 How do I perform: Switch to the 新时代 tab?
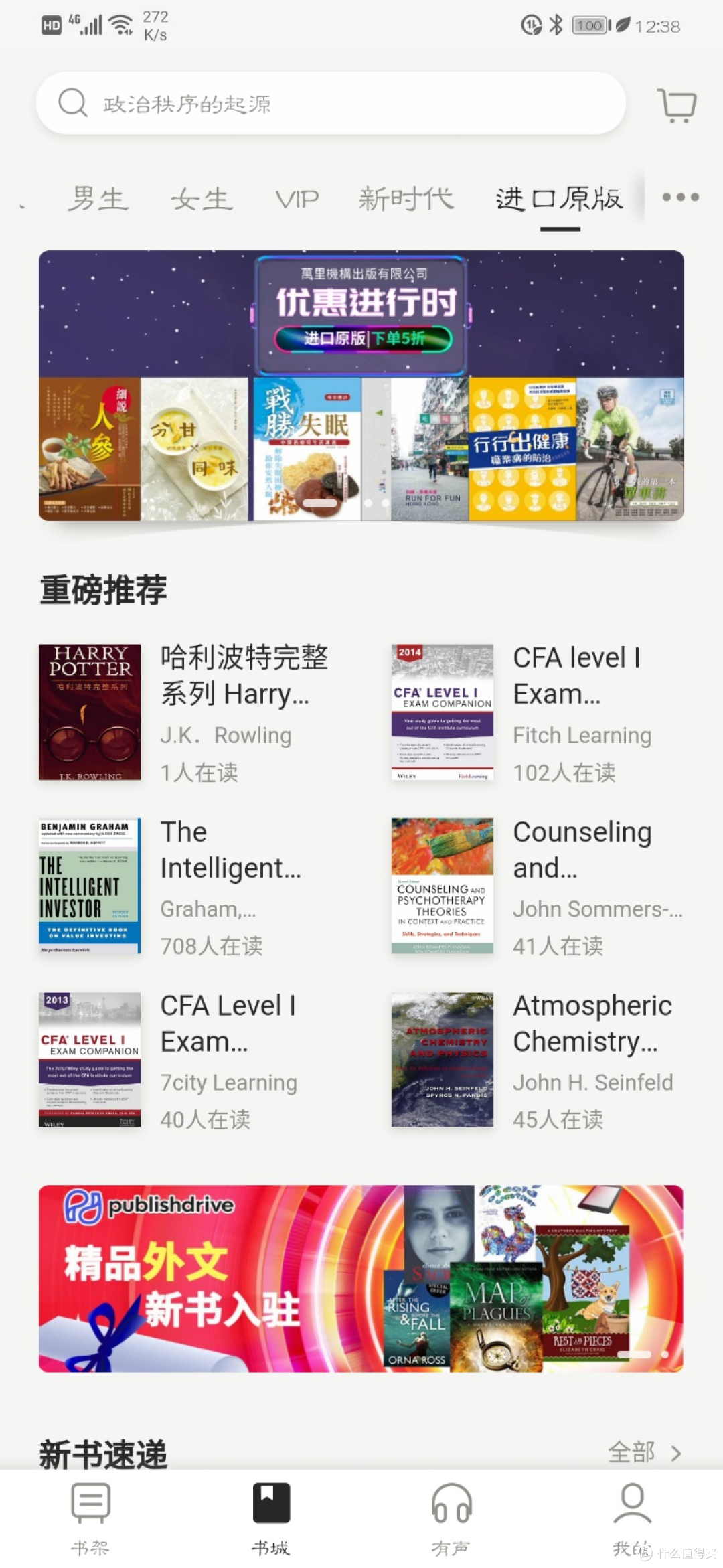click(406, 199)
